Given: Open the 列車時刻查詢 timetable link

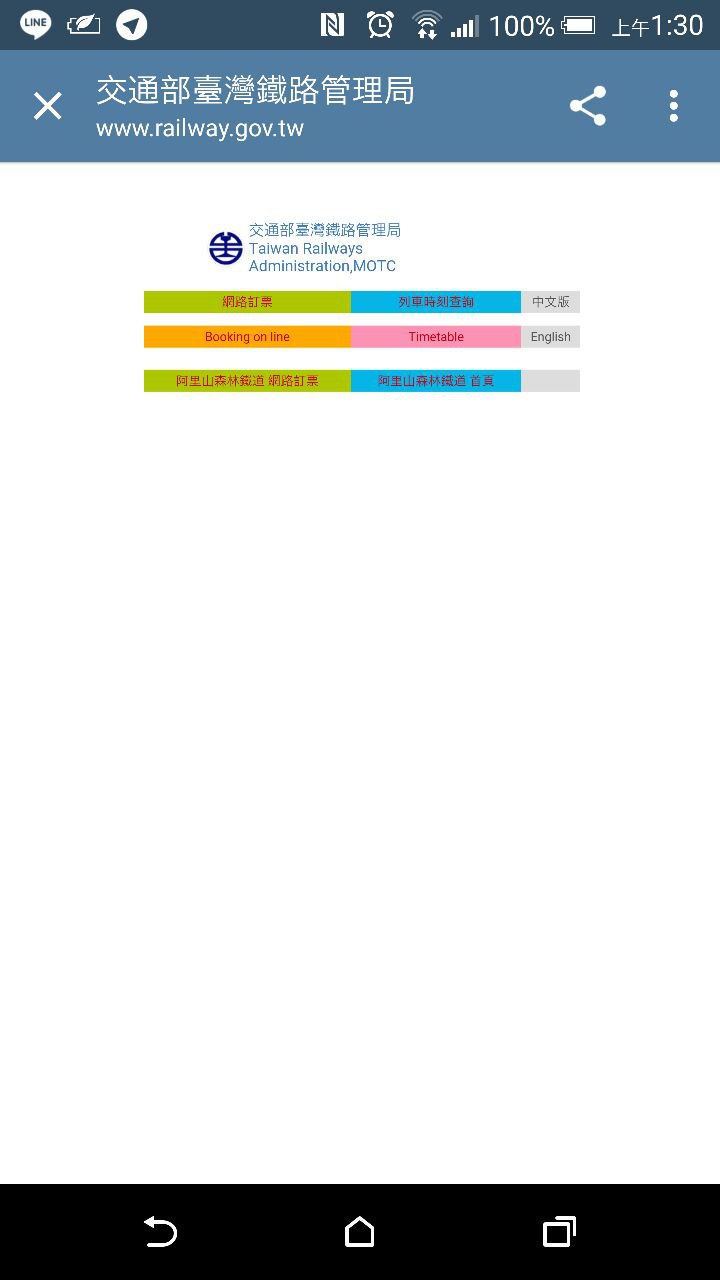Looking at the screenshot, I should 436,302.
